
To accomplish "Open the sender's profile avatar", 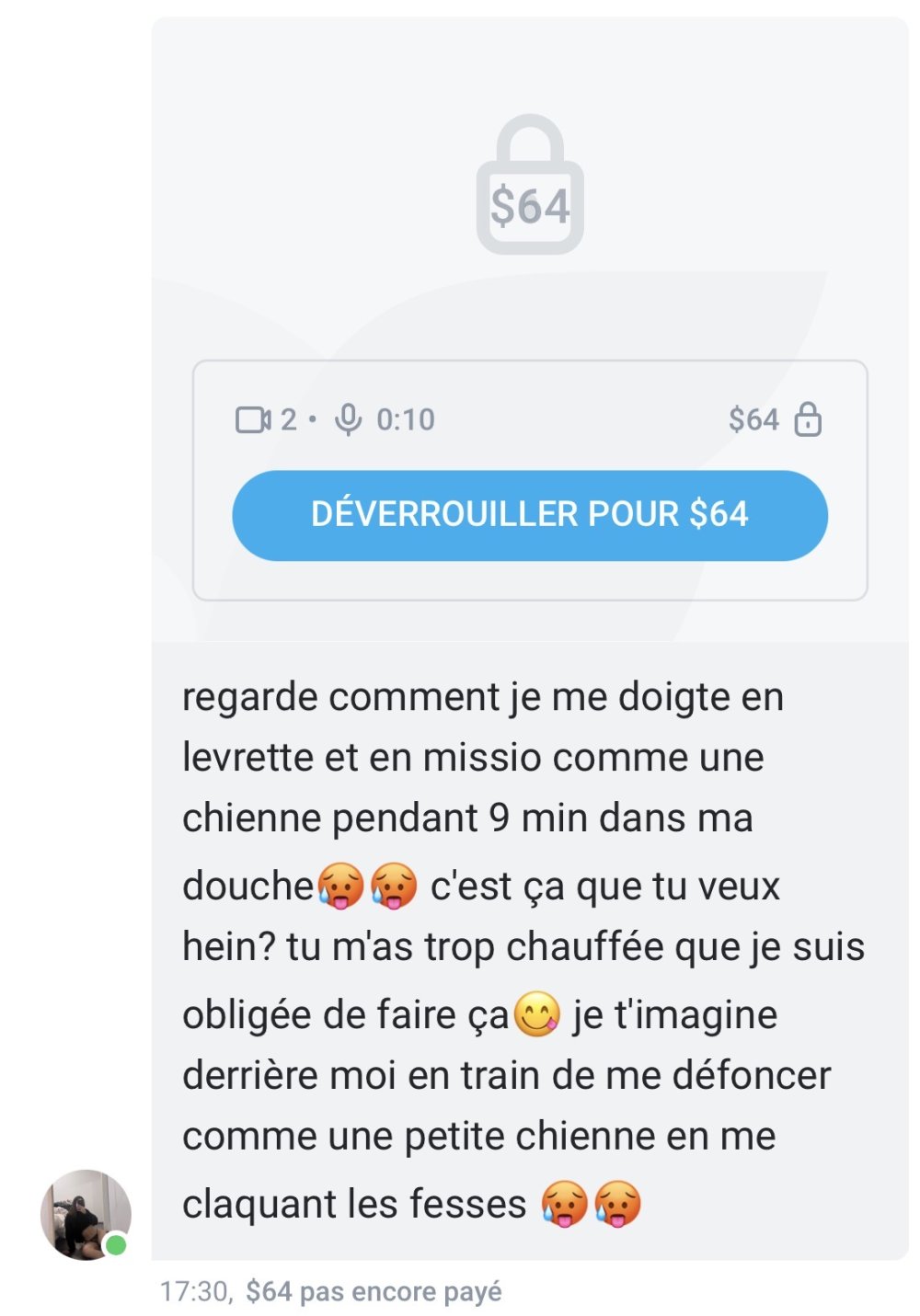I will pyautogui.click(x=85, y=1214).
